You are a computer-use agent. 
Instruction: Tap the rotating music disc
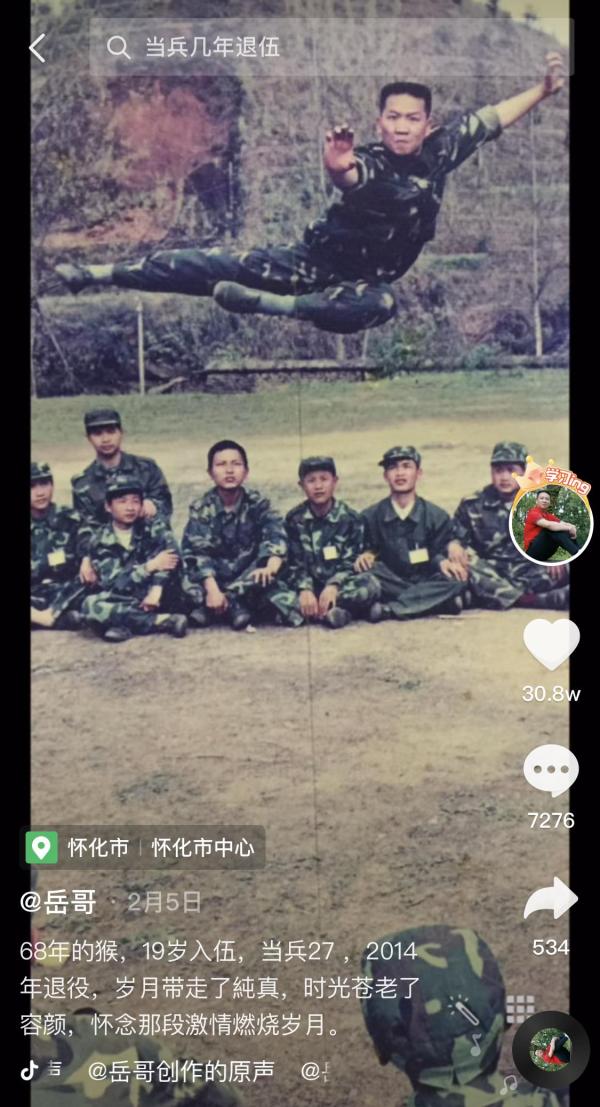550,1050
